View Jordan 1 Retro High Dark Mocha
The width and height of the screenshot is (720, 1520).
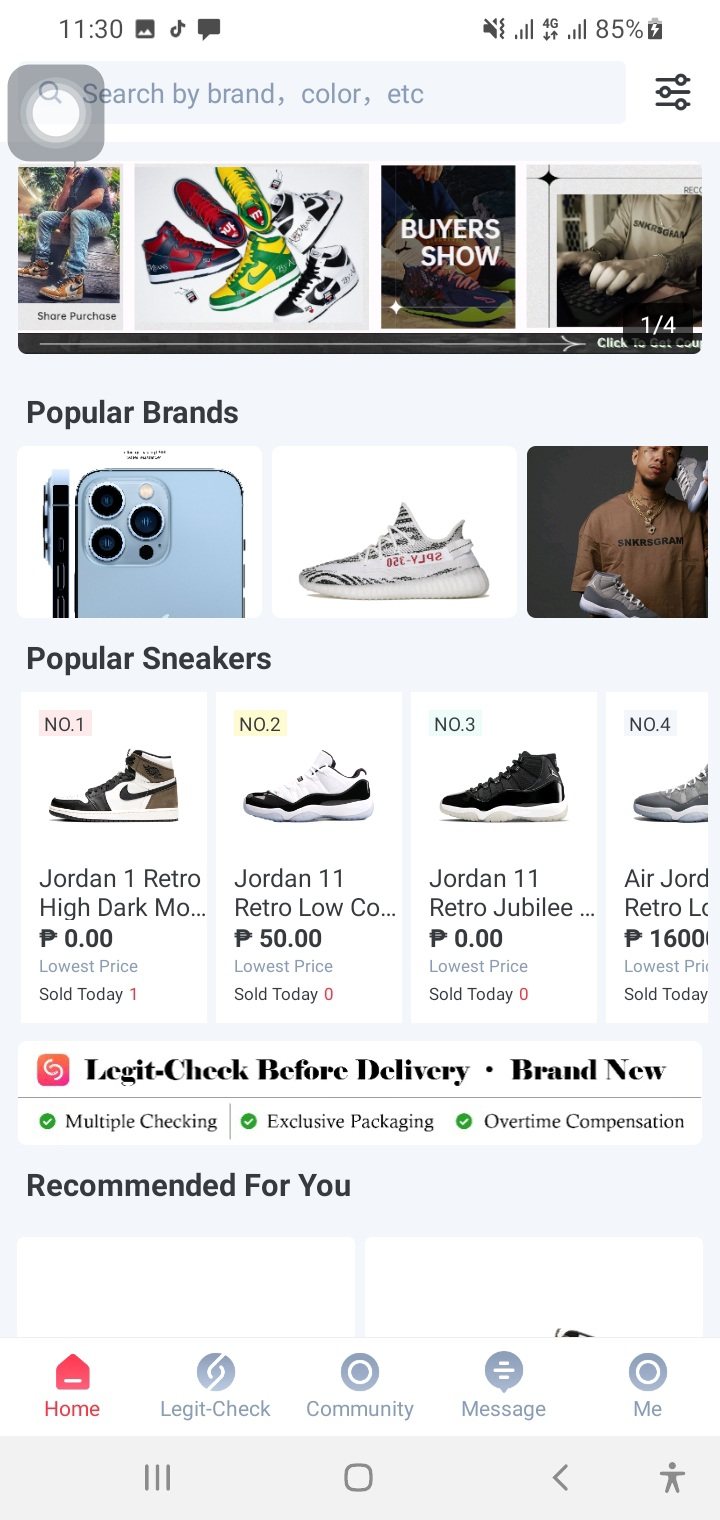point(114,856)
